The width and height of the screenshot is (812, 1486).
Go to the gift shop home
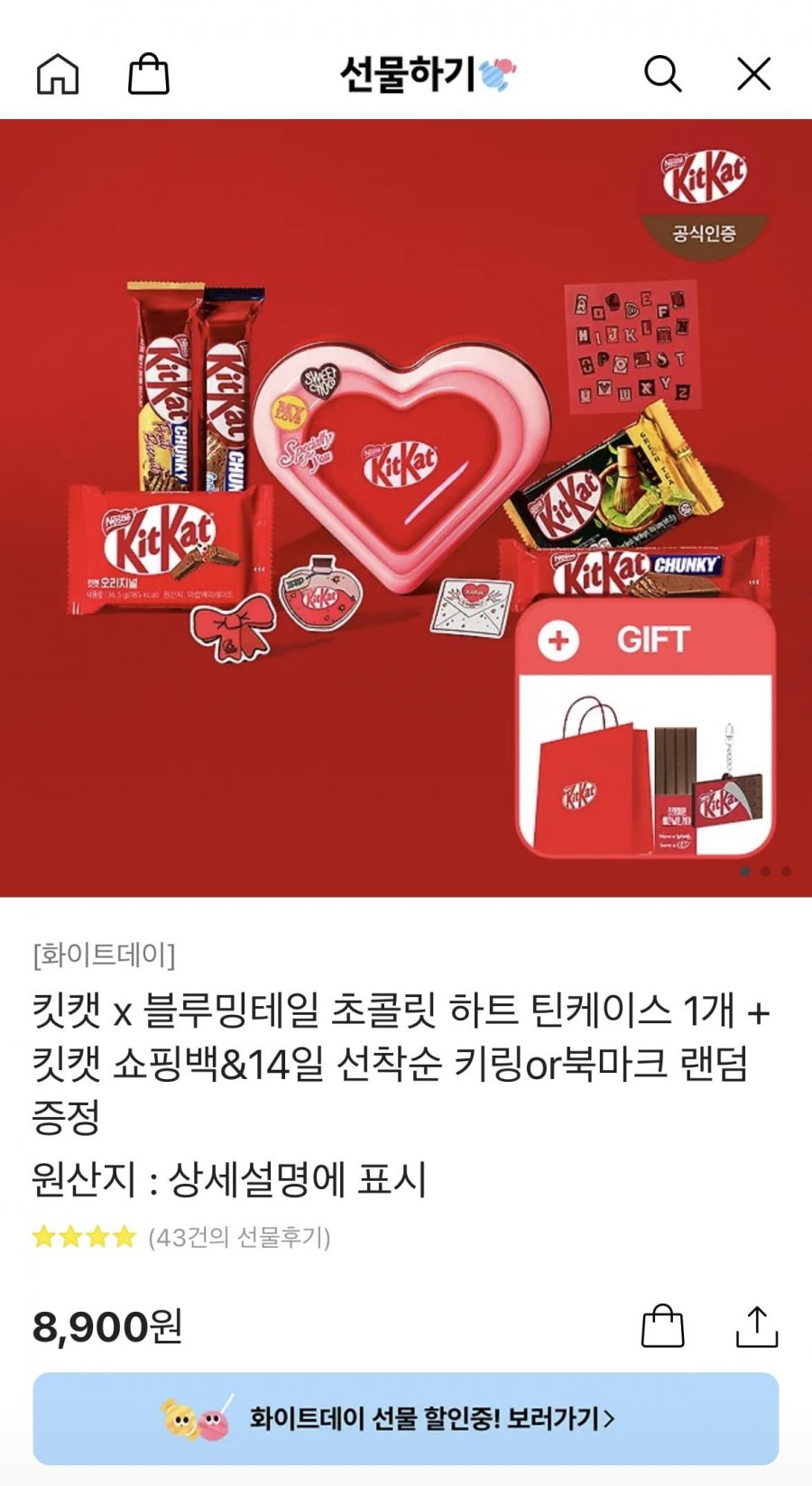[x=58, y=74]
